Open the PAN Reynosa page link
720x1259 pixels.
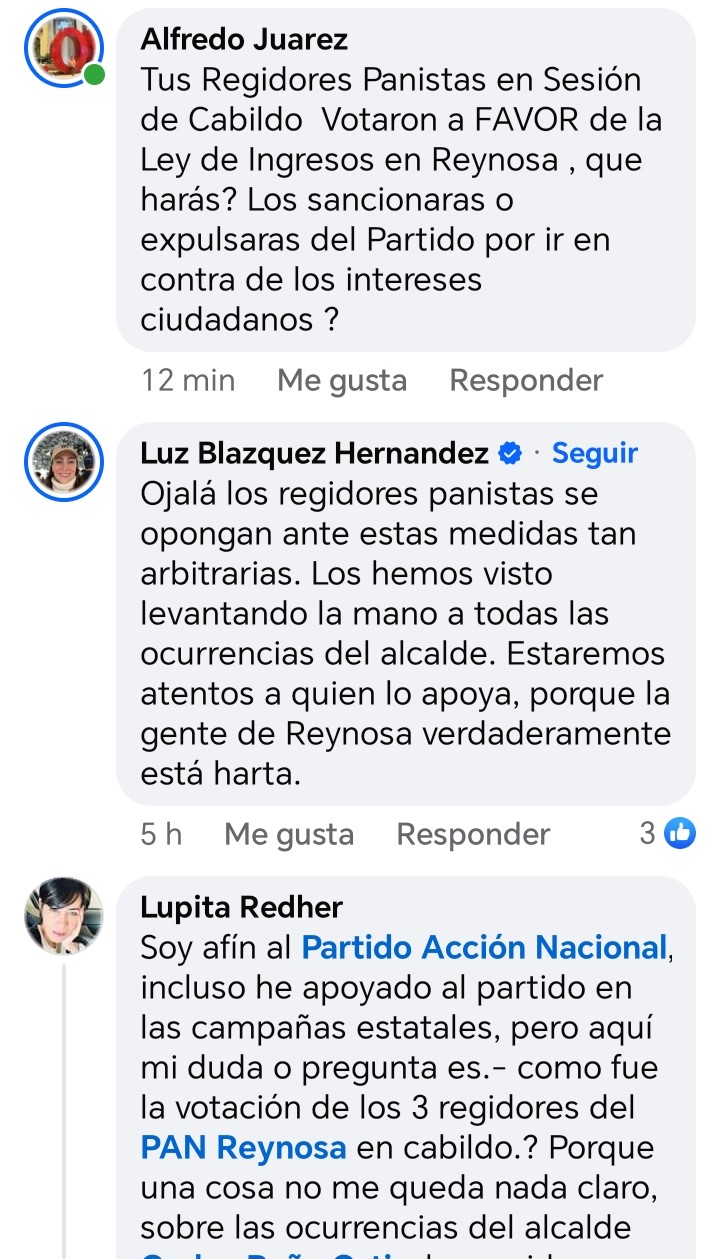point(243,1147)
